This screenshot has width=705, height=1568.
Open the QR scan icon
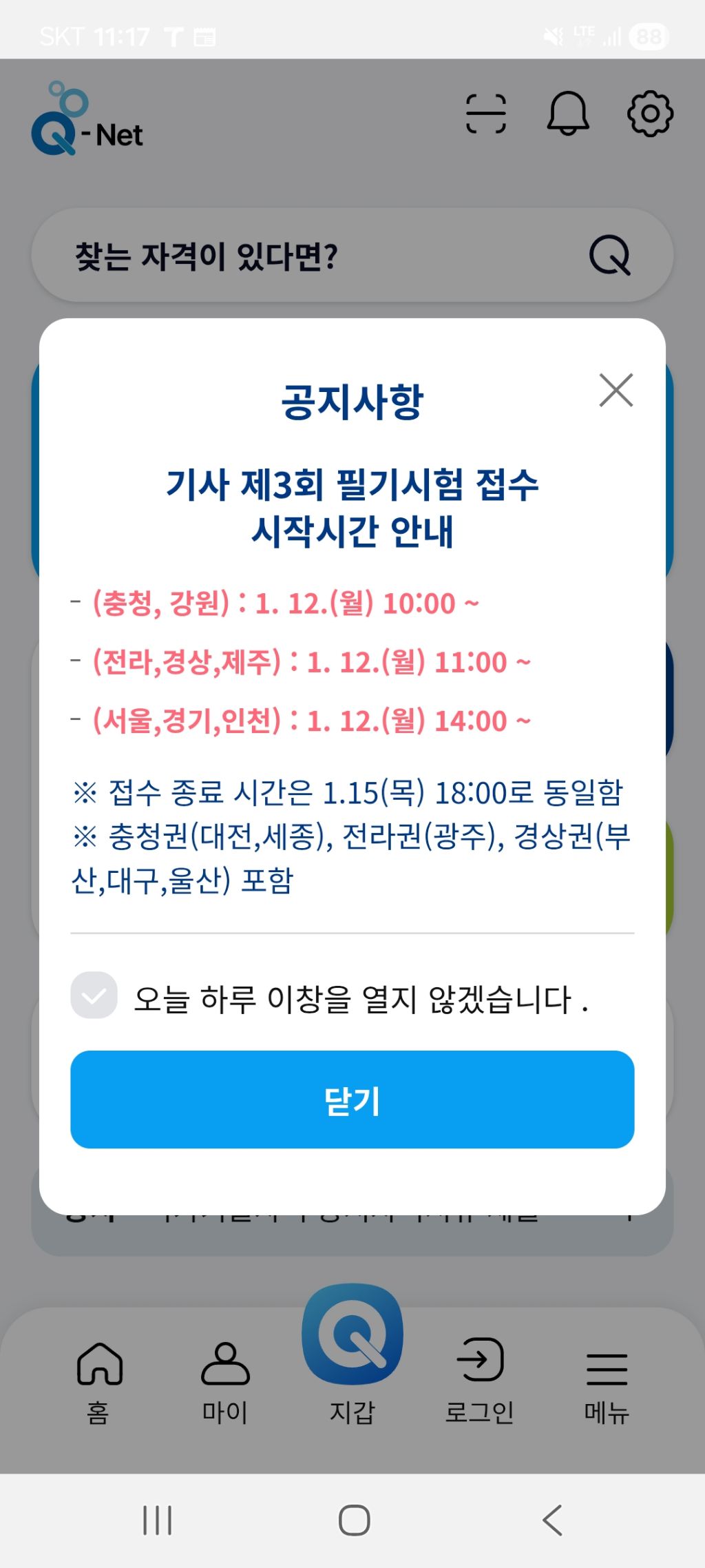pyautogui.click(x=486, y=114)
